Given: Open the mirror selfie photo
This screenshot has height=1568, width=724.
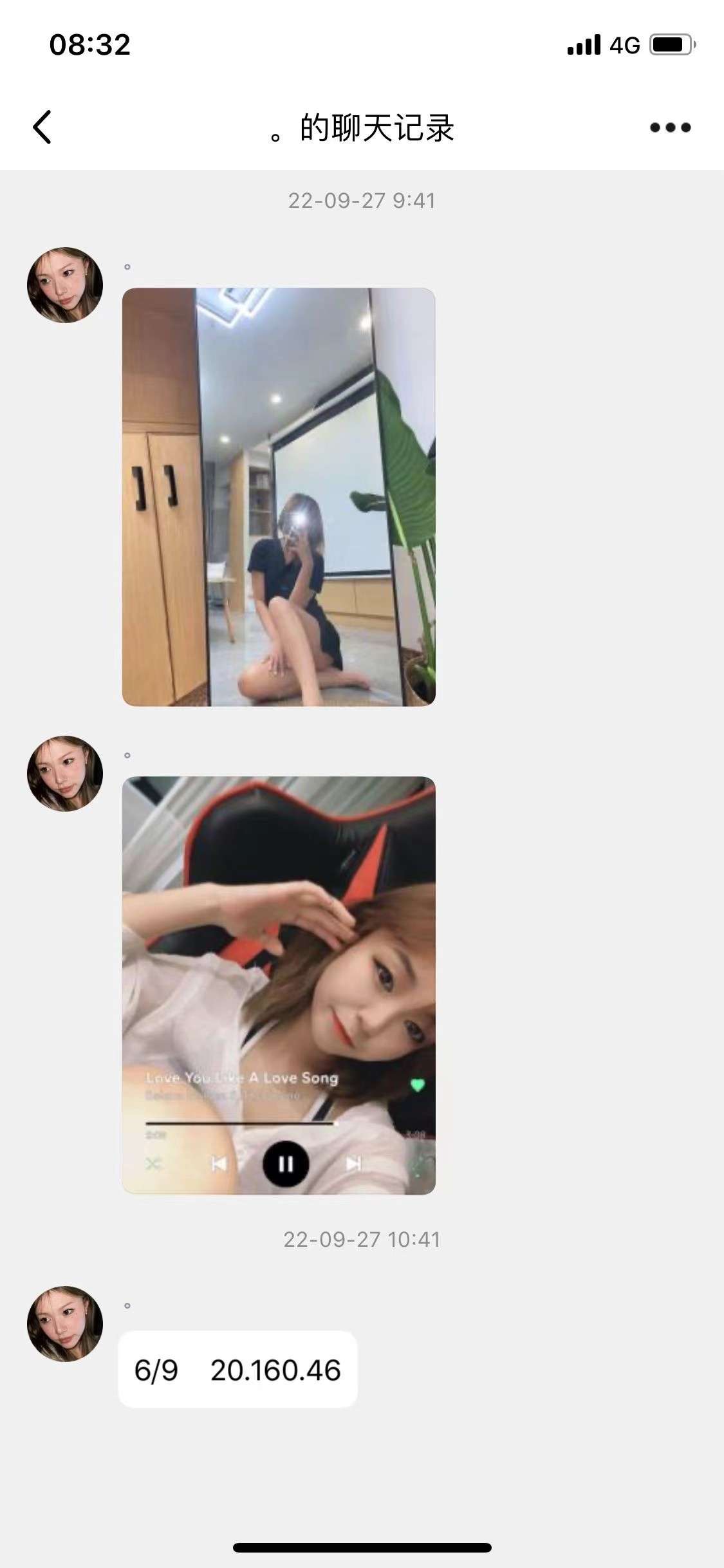Looking at the screenshot, I should pyautogui.click(x=279, y=497).
